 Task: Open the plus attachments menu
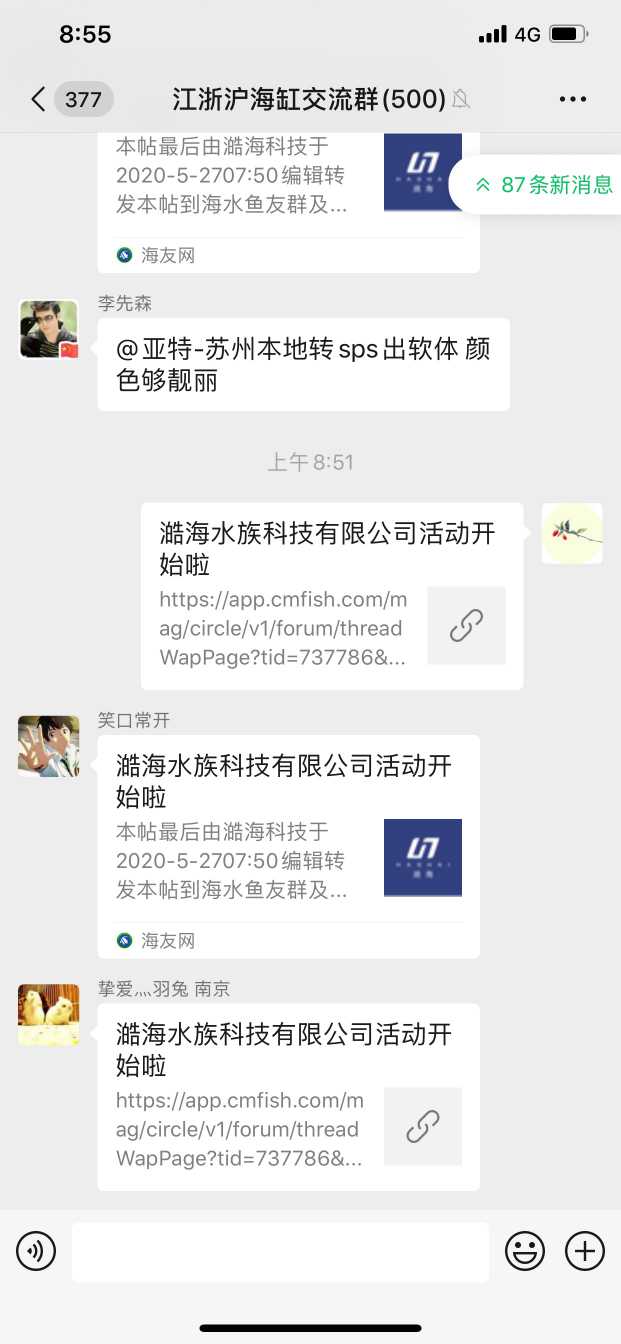(585, 1251)
